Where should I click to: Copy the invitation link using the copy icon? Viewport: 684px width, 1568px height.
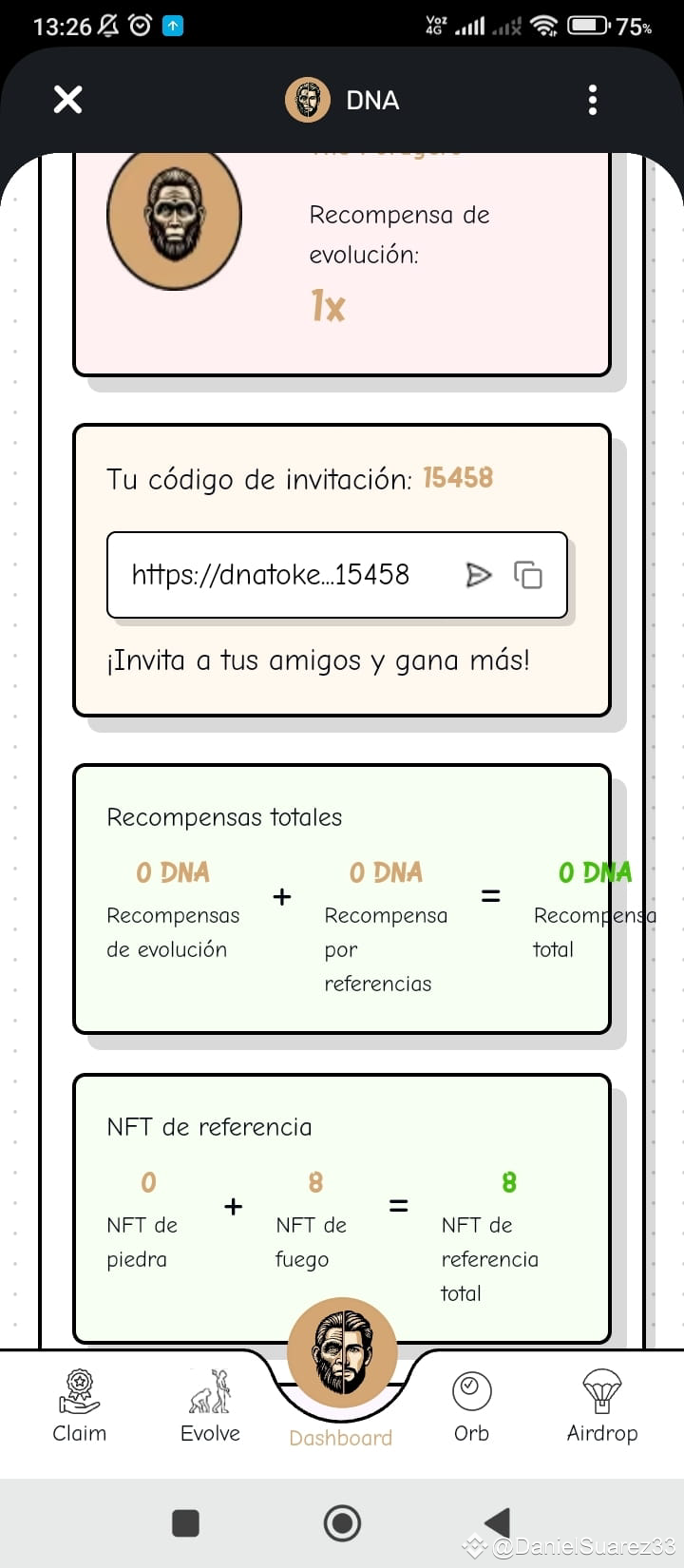point(528,574)
